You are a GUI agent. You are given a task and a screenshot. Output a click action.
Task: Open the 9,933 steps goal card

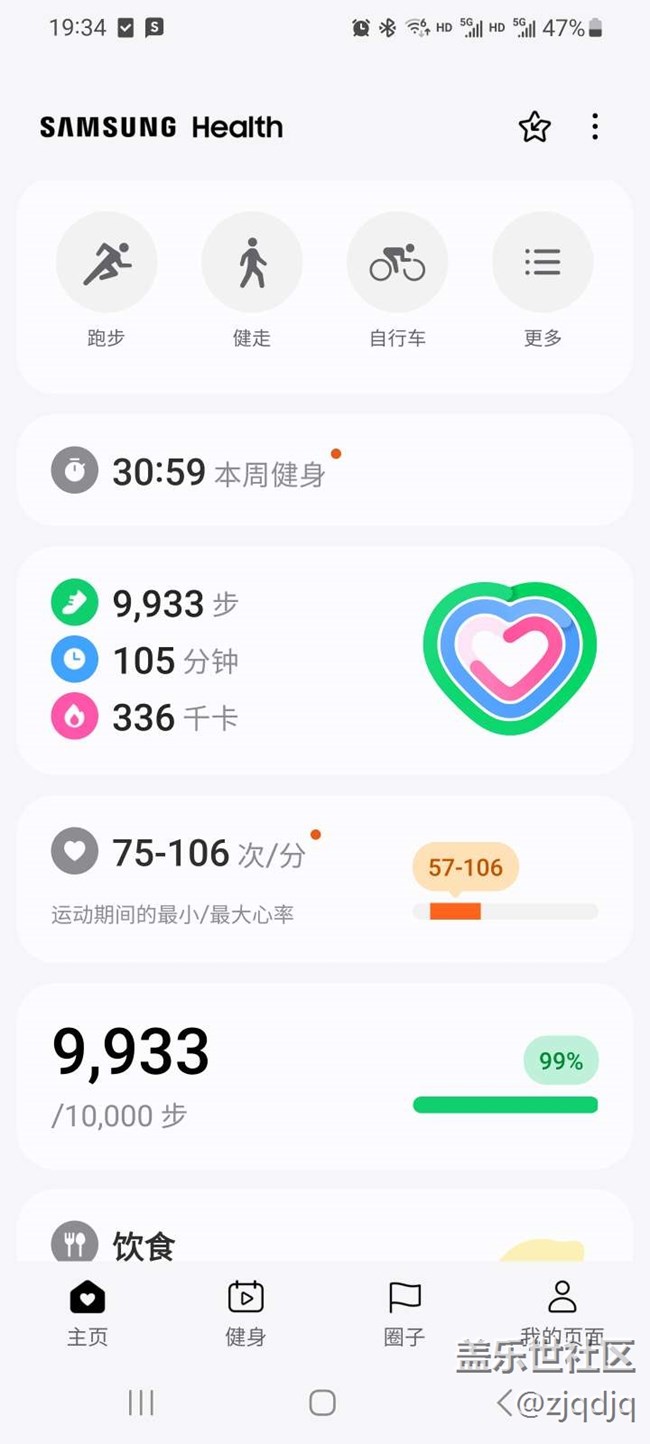click(325, 1076)
